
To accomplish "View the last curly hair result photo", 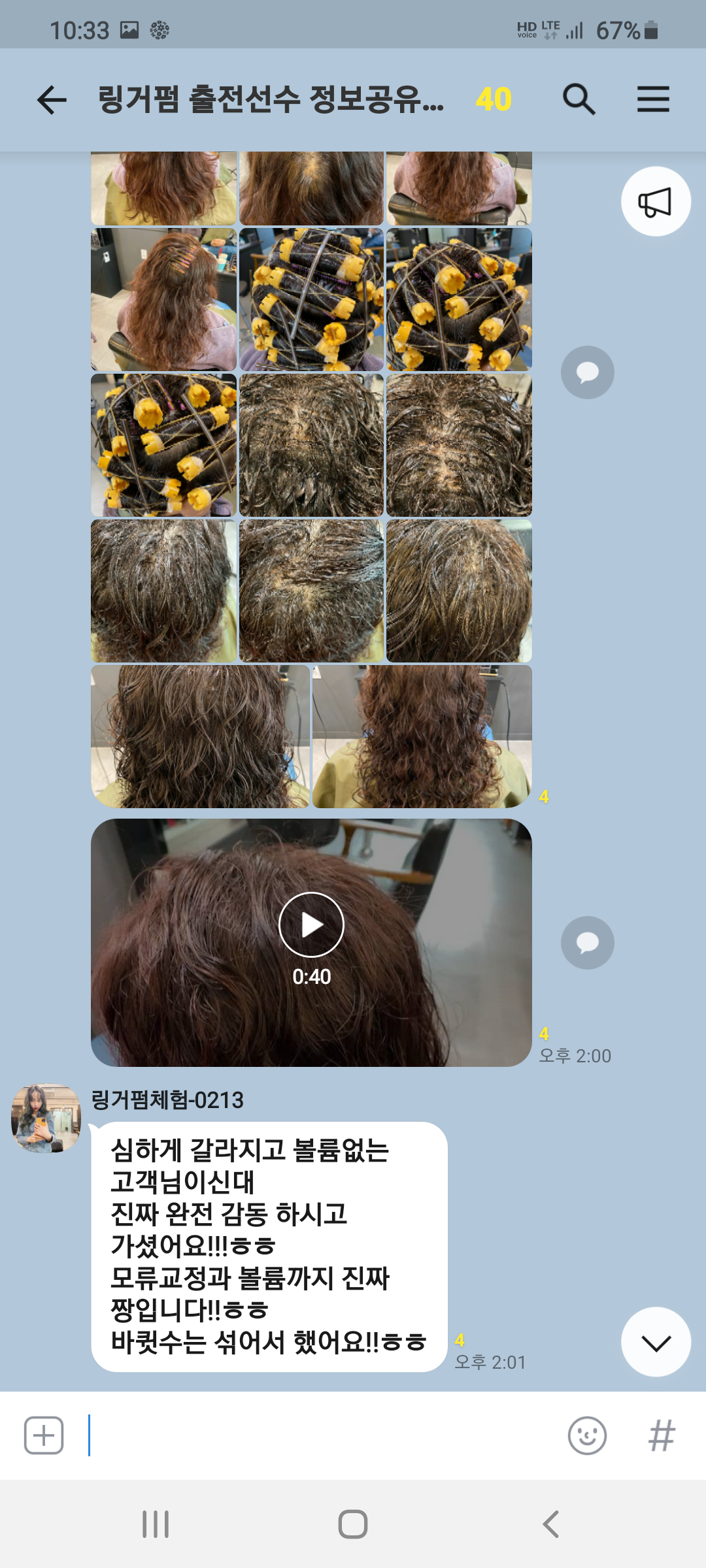I will click(x=422, y=736).
